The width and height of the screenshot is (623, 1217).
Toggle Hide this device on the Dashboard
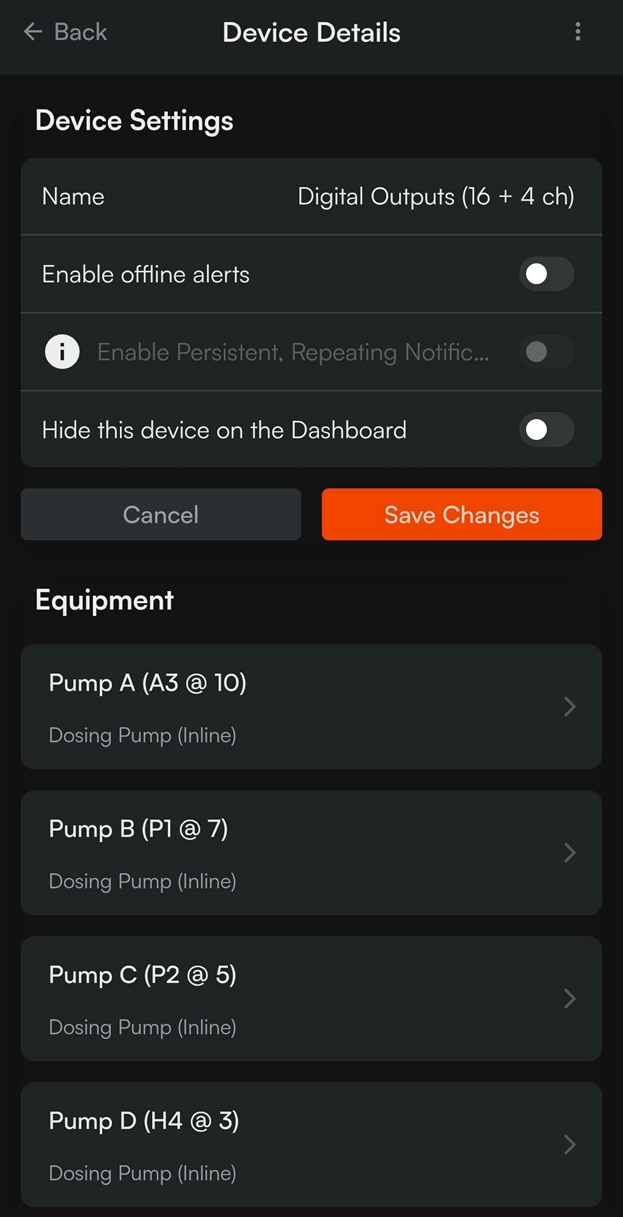pos(546,430)
